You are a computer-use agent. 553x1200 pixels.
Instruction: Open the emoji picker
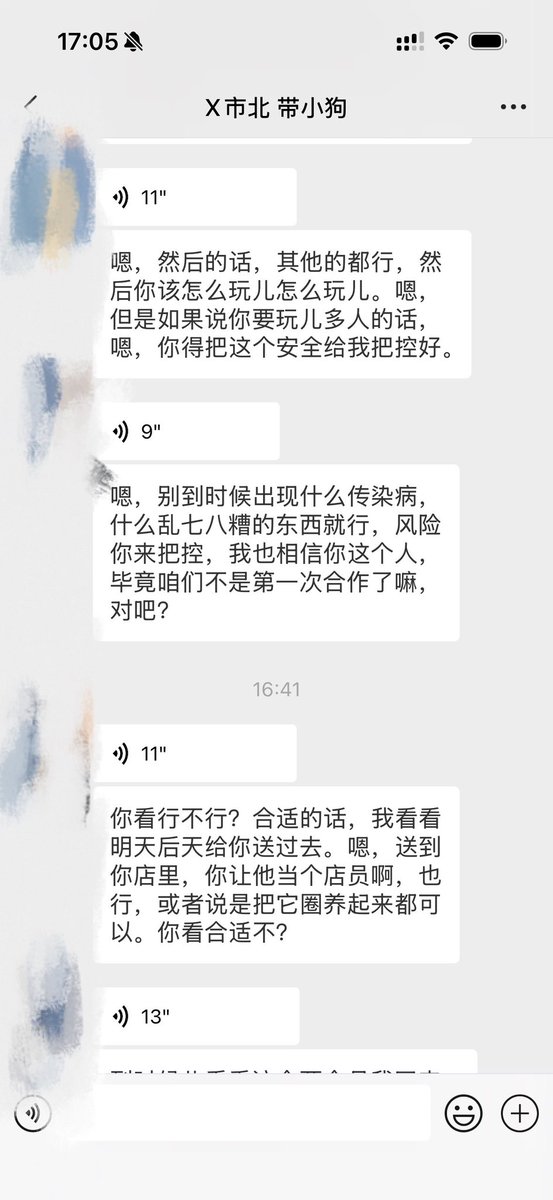pos(463,1113)
